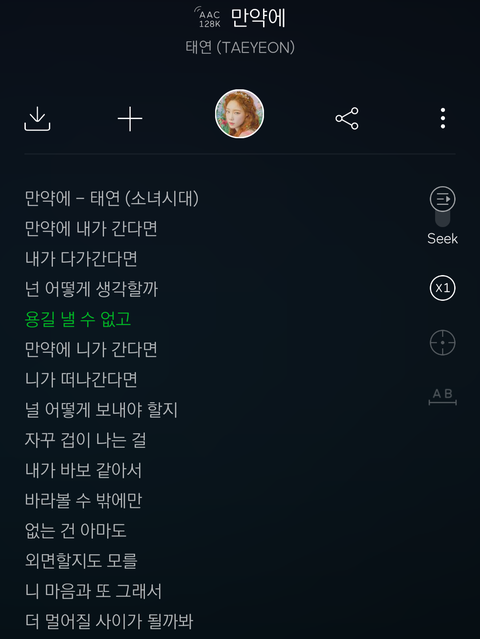Jump to lyric line 자꾸 겁이 나는 걸
Viewport: 480px width, 639px height.
(86, 440)
